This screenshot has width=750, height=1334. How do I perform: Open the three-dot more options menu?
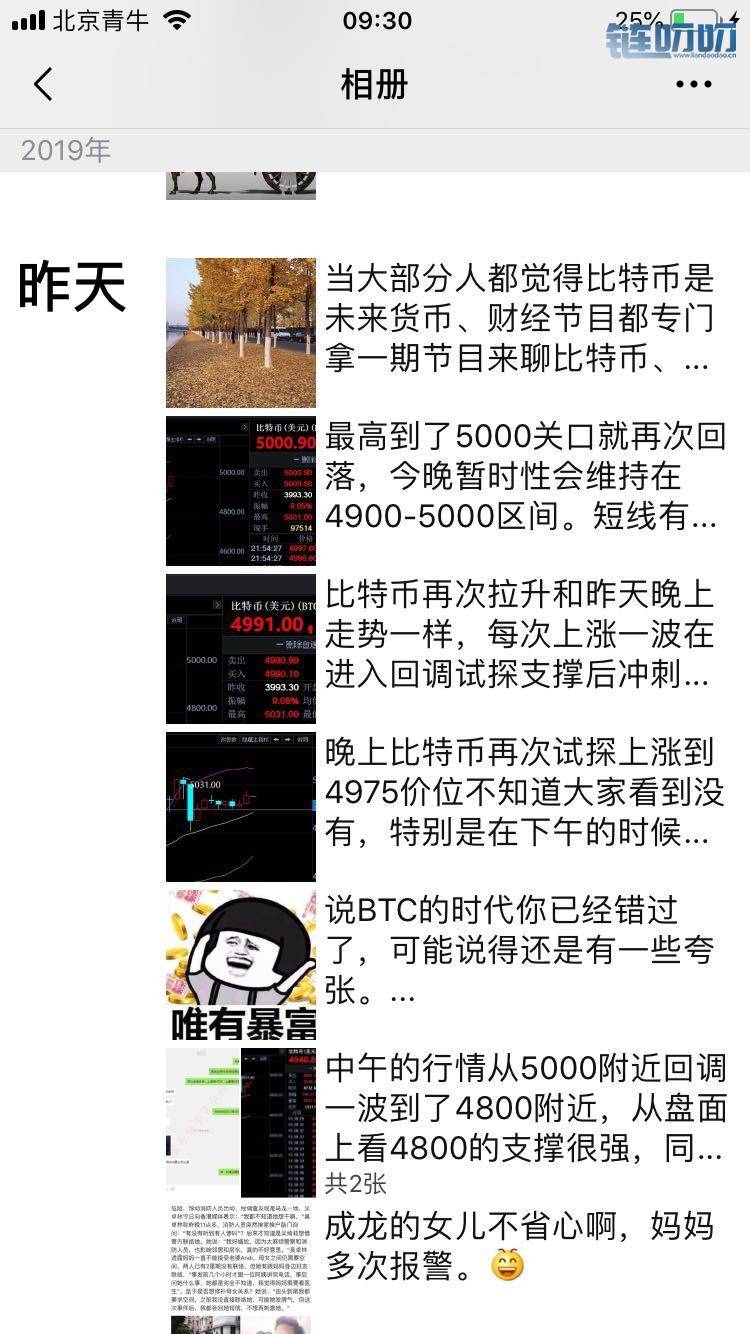[693, 85]
